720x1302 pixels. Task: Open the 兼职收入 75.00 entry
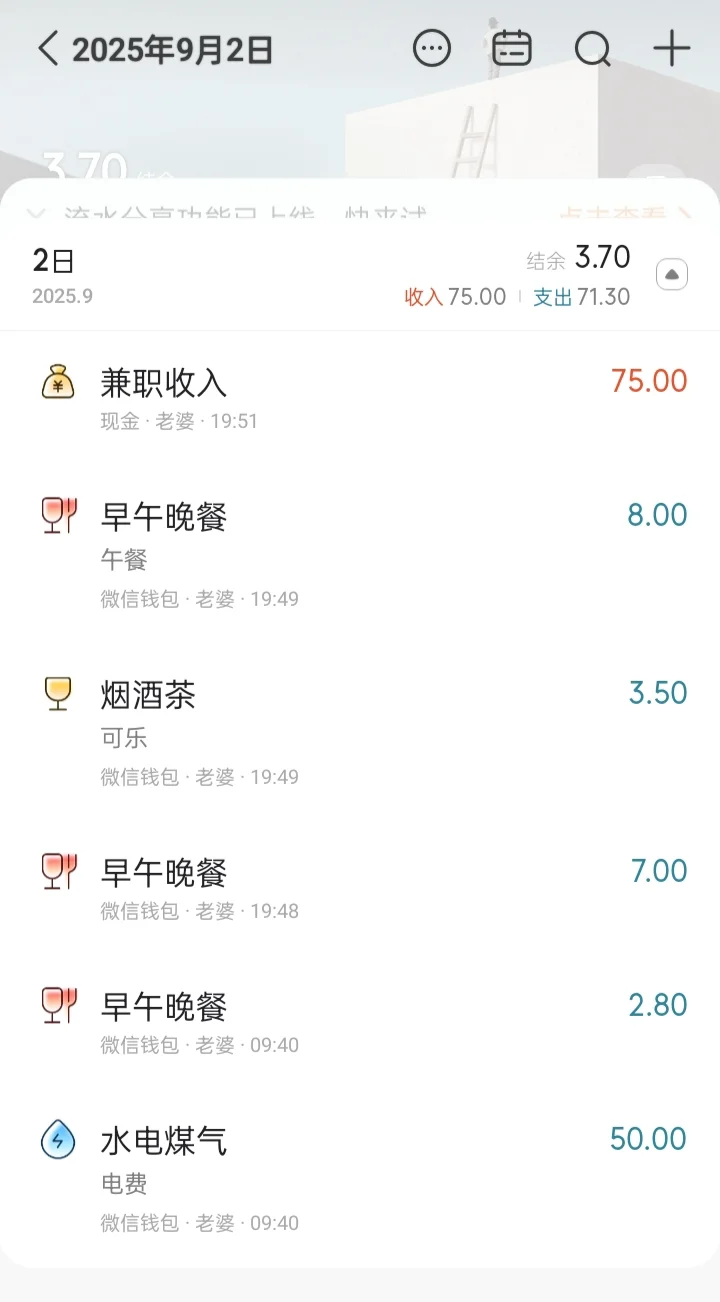point(360,397)
